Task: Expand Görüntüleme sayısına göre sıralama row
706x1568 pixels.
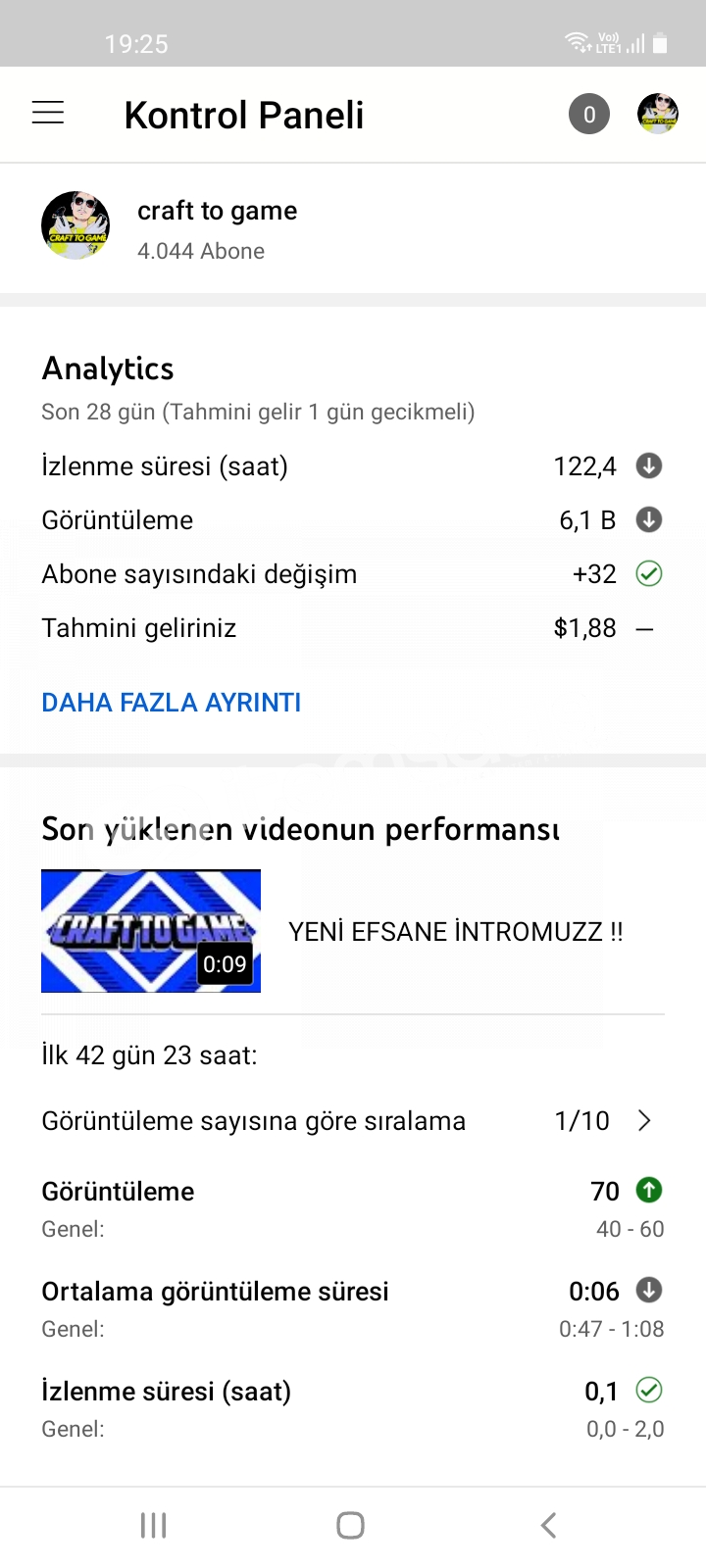Action: tap(353, 1121)
